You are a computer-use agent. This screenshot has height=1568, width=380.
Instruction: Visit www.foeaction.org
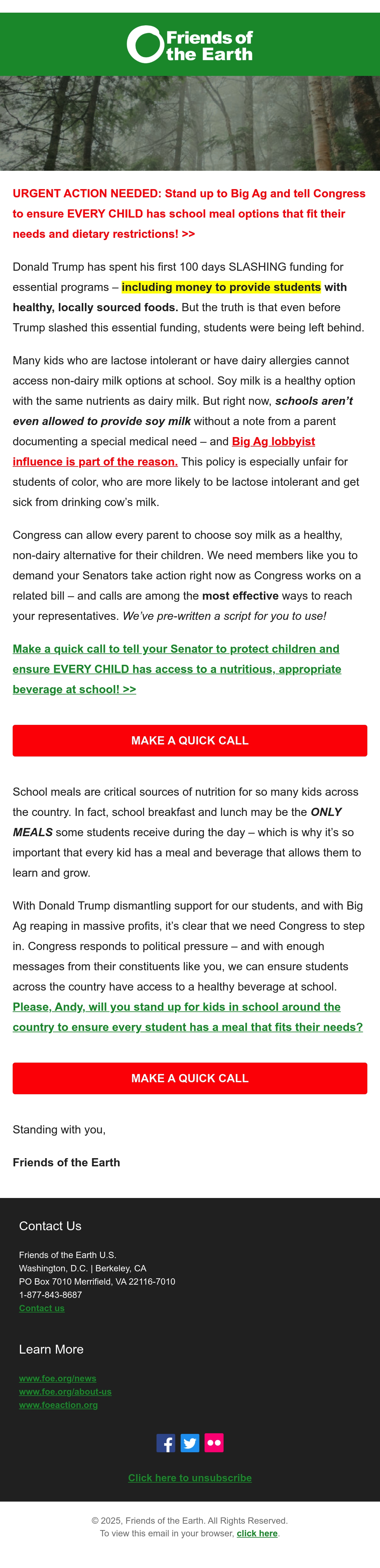tap(58, 1405)
